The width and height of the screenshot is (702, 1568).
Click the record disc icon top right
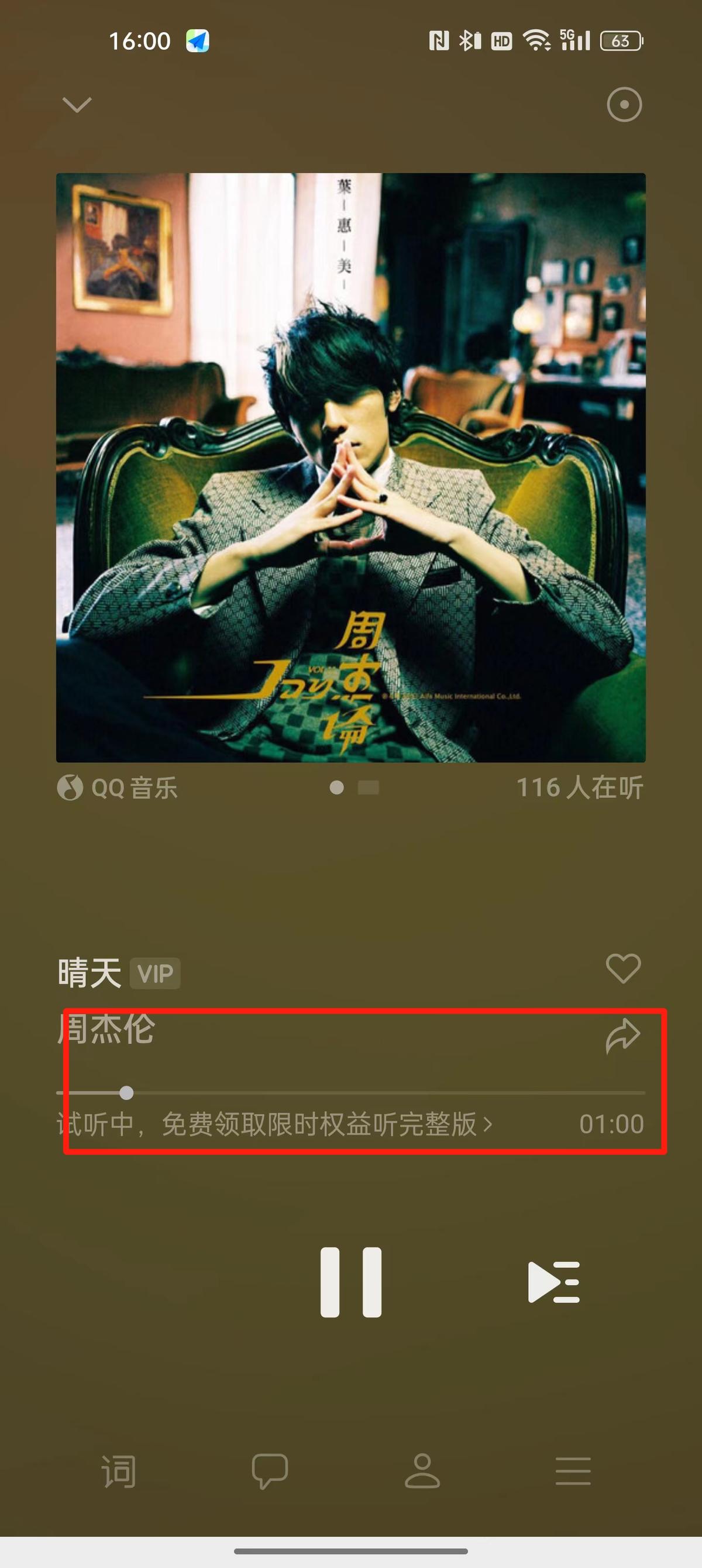coord(623,104)
